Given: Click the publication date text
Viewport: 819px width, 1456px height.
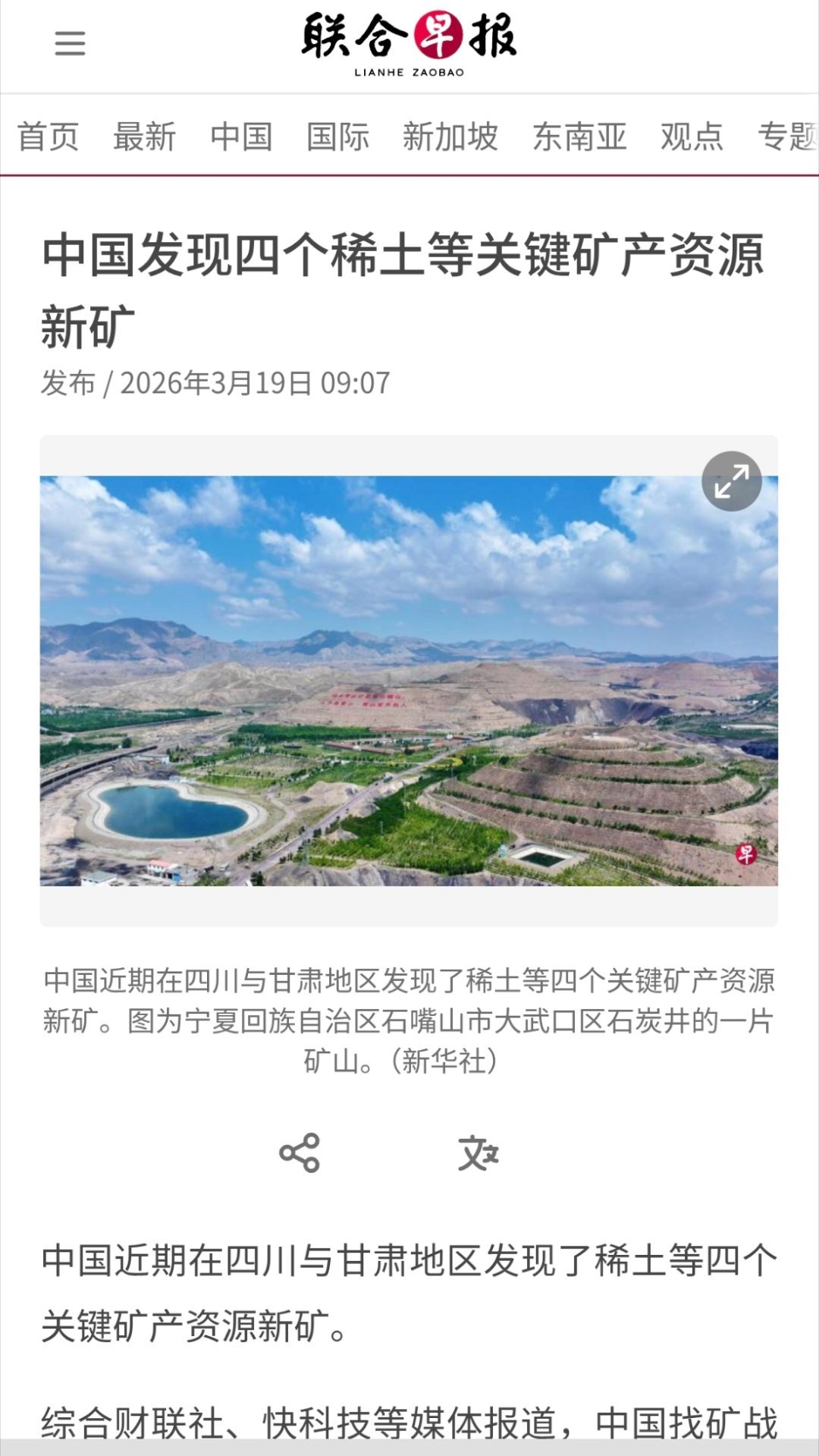Looking at the screenshot, I should [x=216, y=383].
